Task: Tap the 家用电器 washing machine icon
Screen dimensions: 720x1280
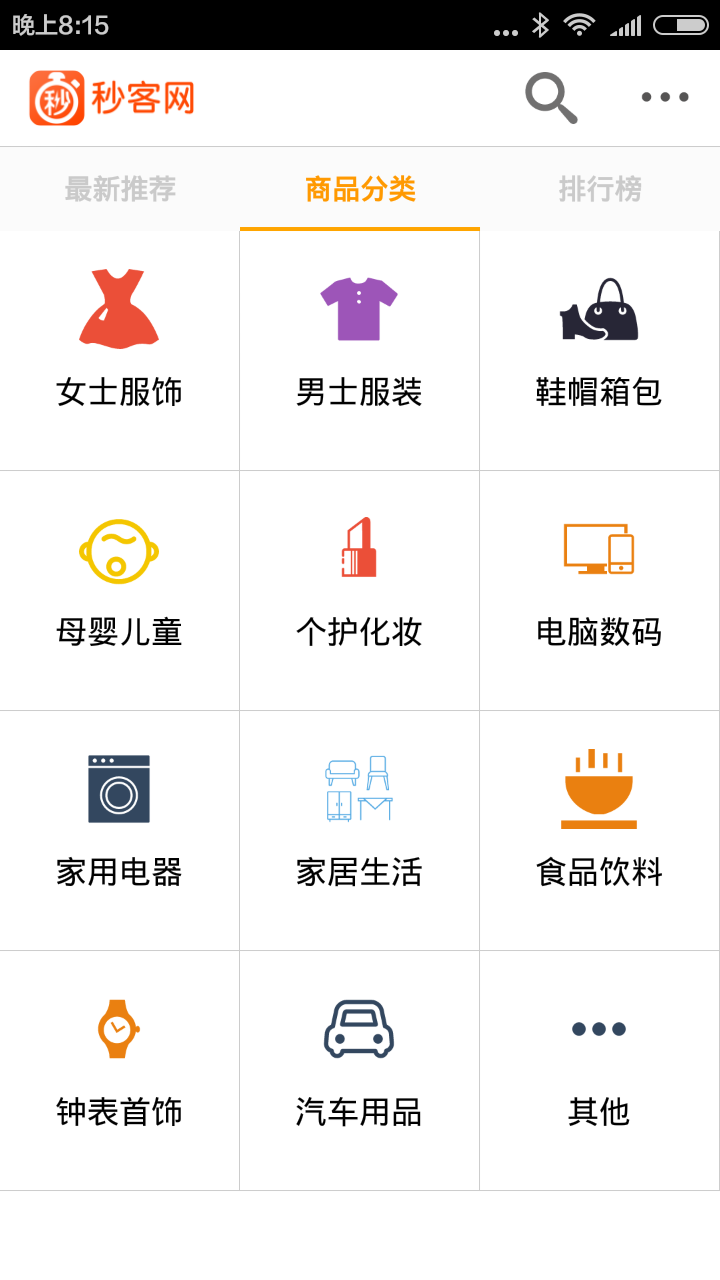Action: [x=119, y=788]
